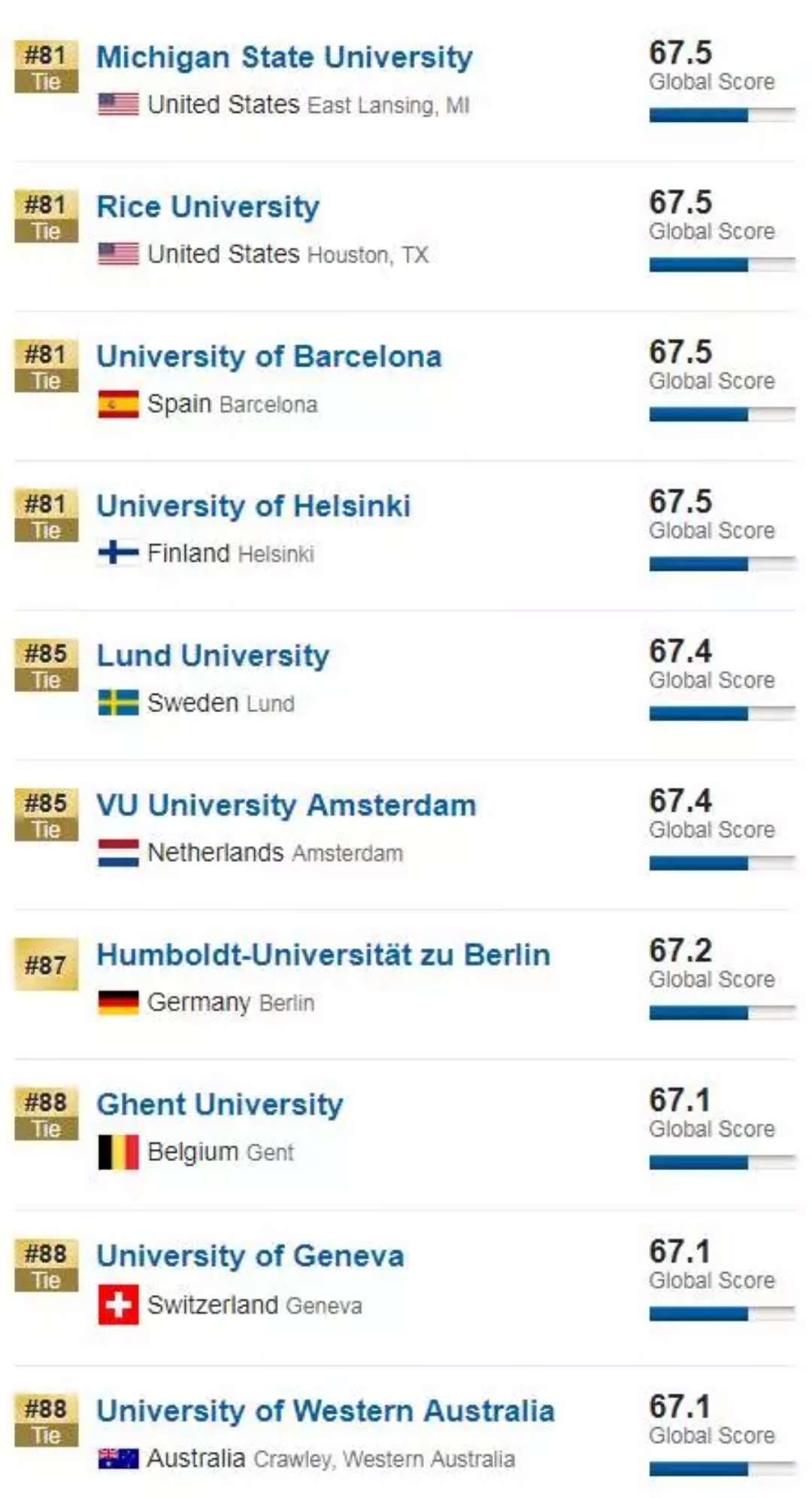Tap VU University Amsterdam
This screenshot has height=1498, width=812.
click(286, 806)
